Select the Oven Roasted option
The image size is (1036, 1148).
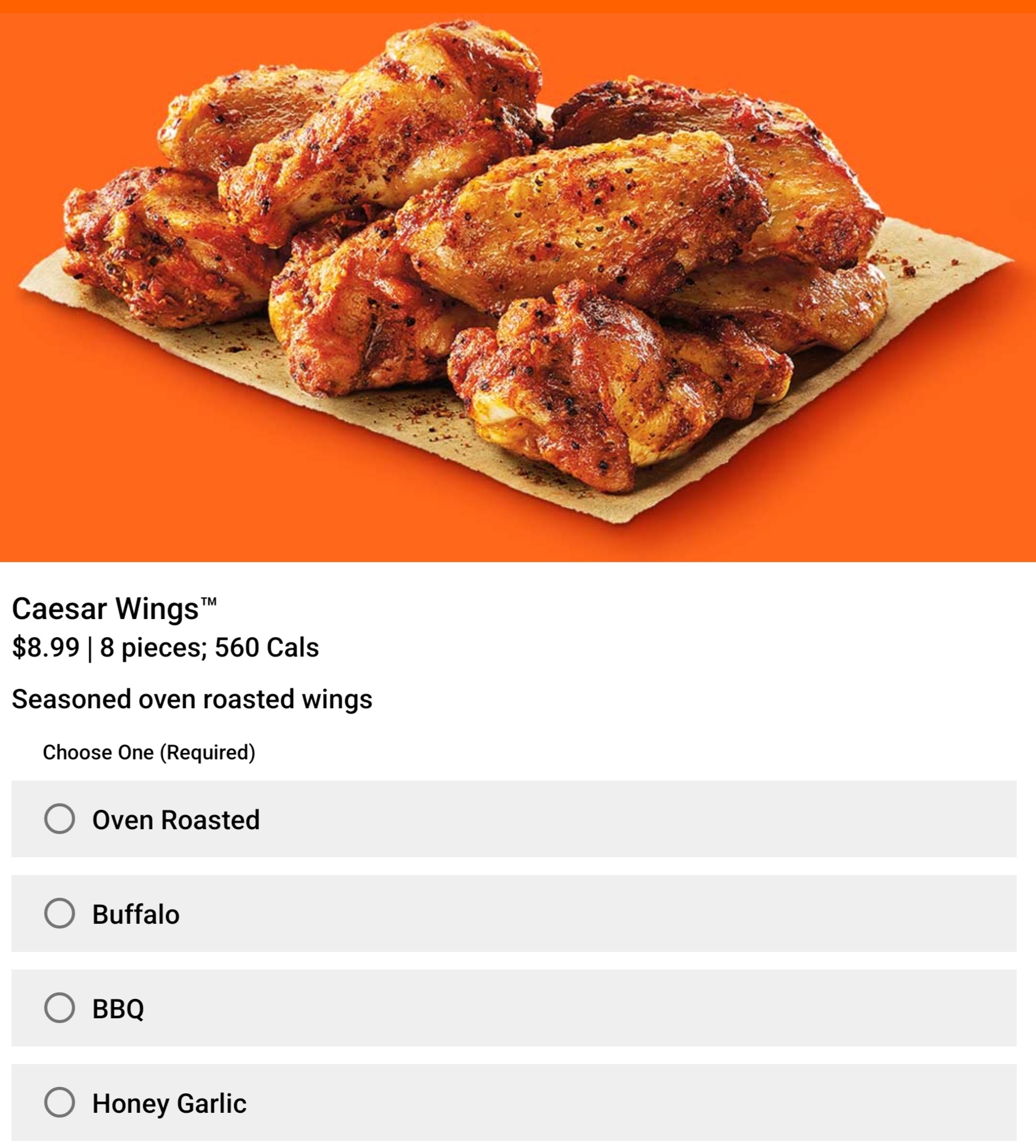click(60, 819)
